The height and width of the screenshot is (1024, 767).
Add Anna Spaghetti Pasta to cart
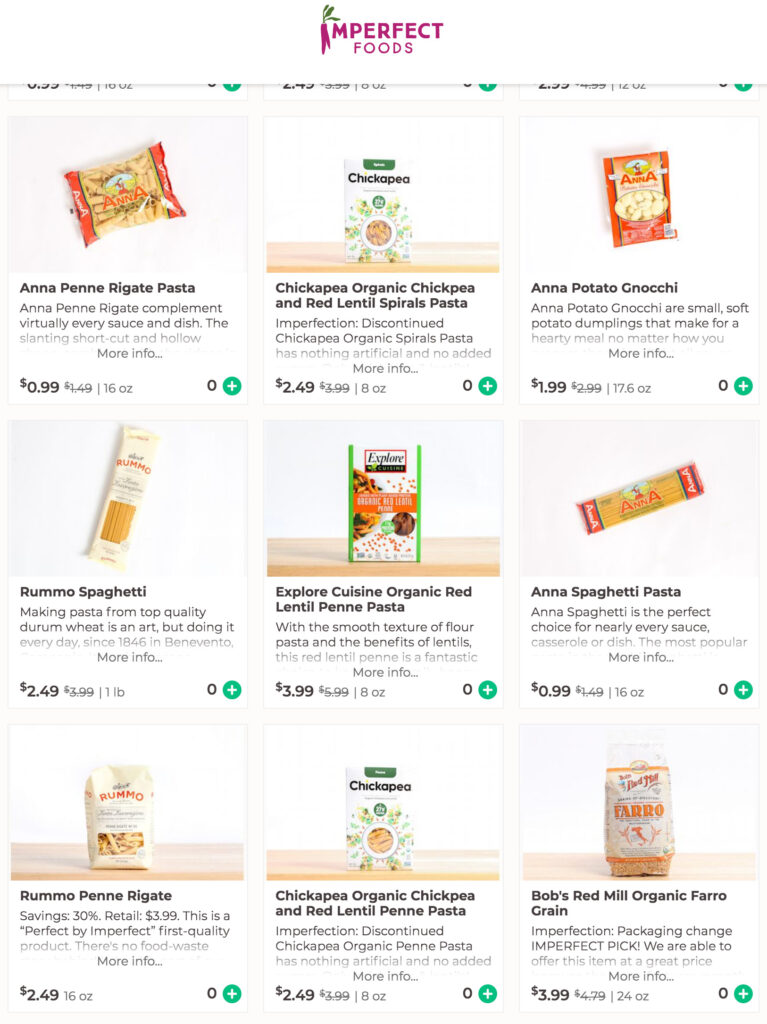(x=743, y=690)
